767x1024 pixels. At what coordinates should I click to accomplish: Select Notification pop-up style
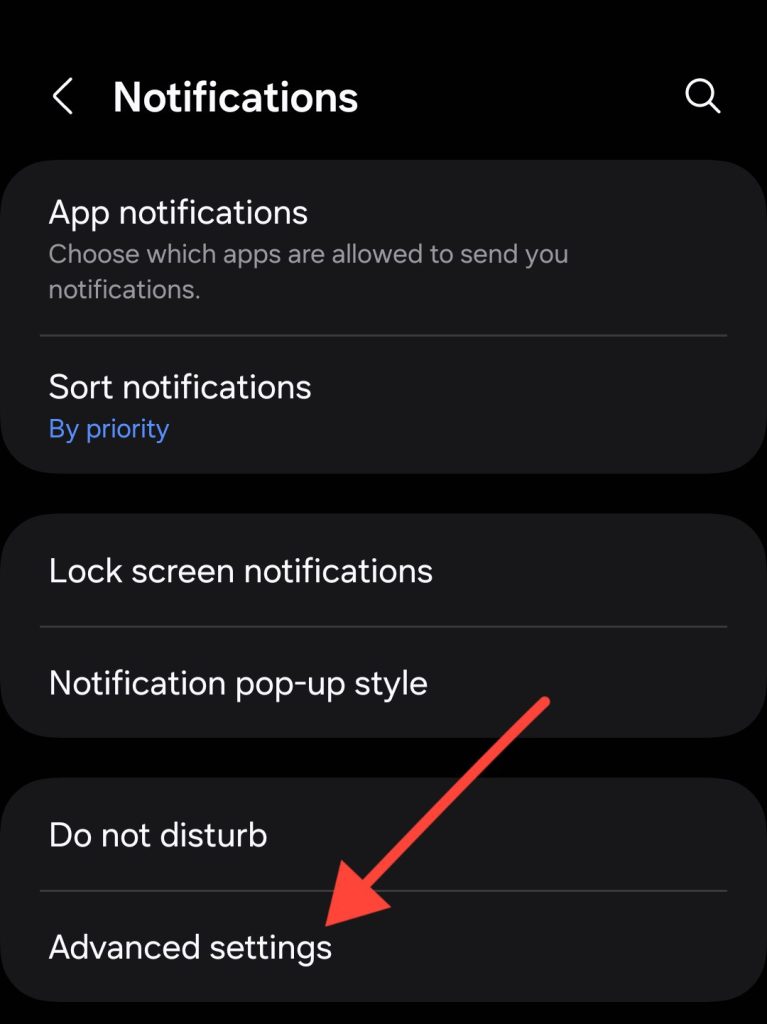pyautogui.click(x=383, y=684)
